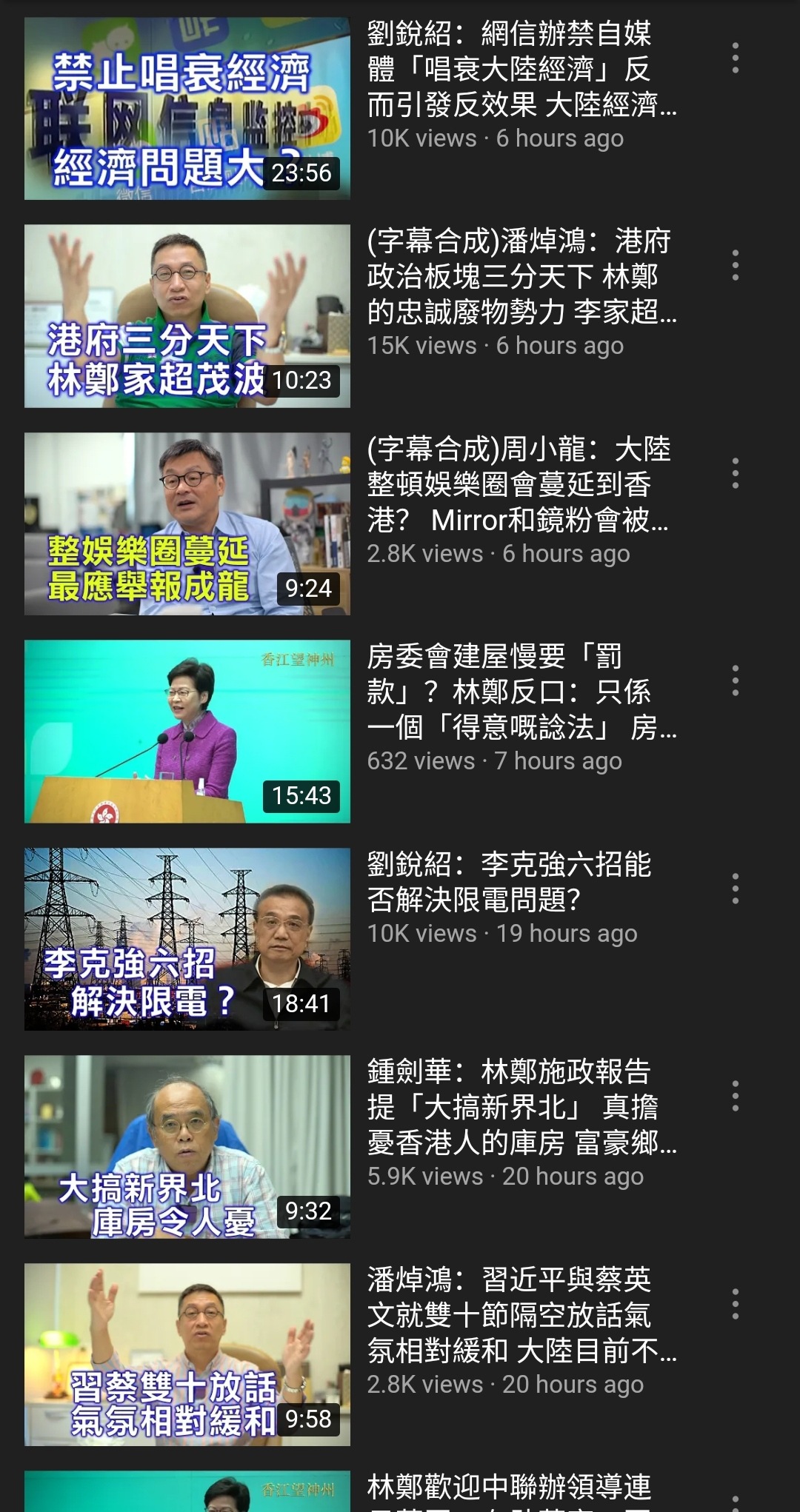Play 劉銳紹 李克強六招 限電 video
The image size is (800, 1512).
(187, 940)
